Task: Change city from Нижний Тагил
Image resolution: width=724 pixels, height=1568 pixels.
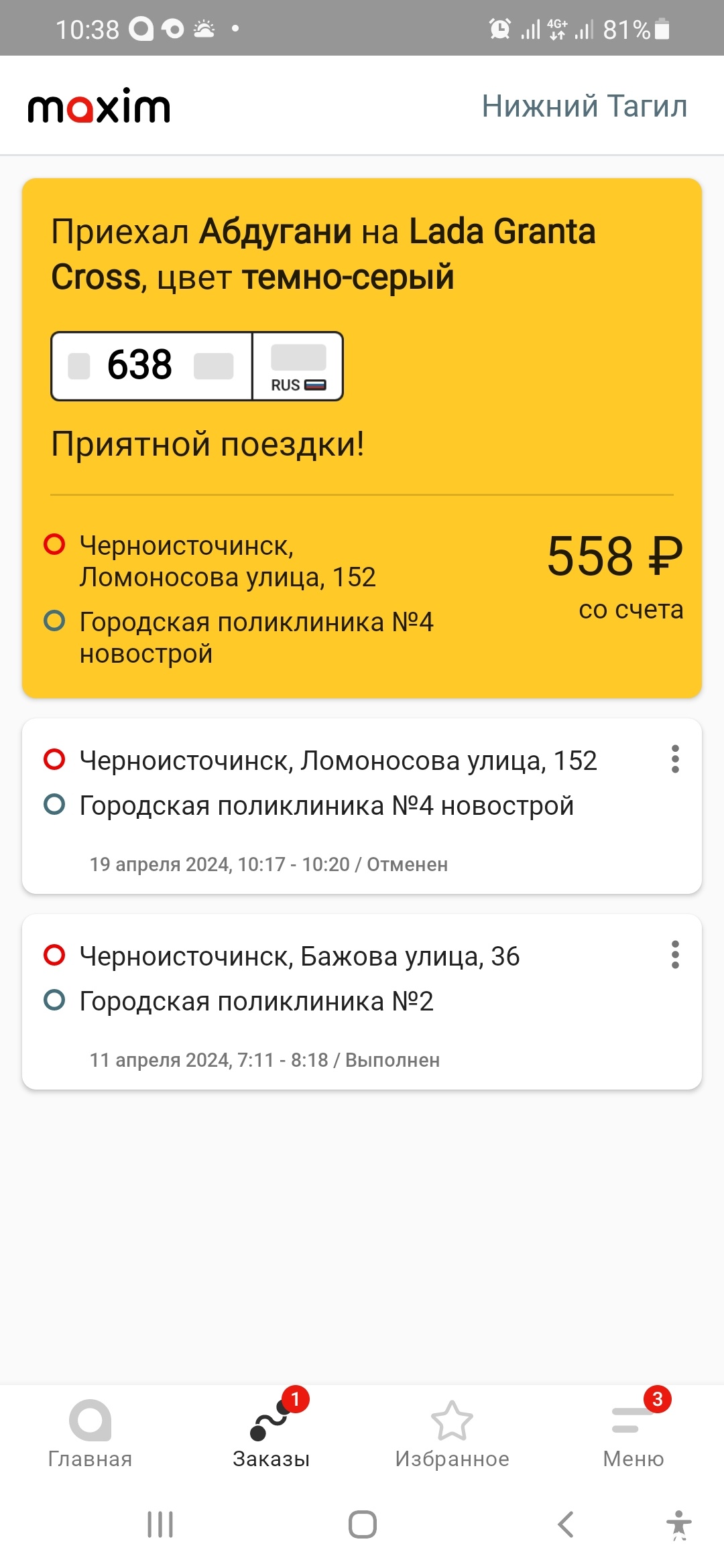Action: (x=584, y=106)
